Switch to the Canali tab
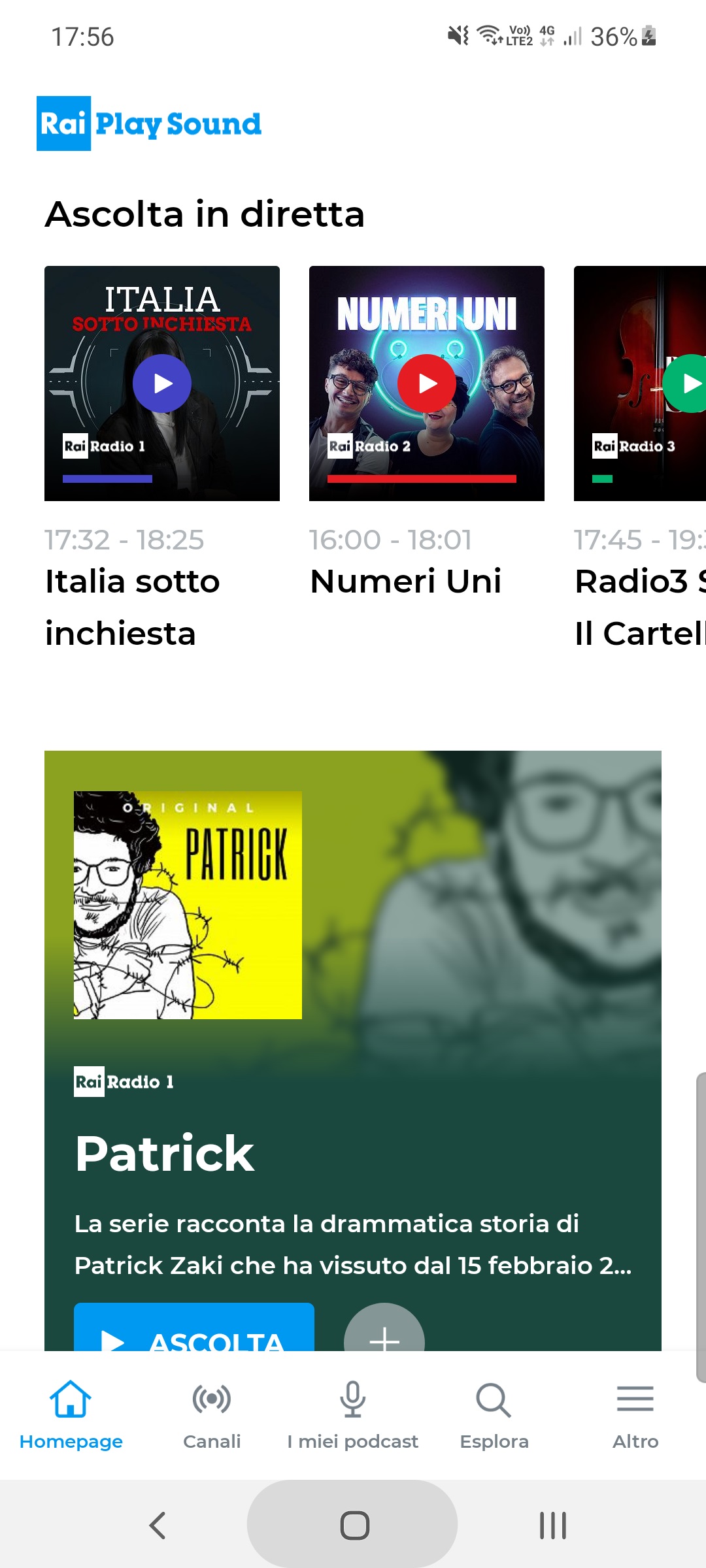The image size is (706, 1568). coord(212,1414)
